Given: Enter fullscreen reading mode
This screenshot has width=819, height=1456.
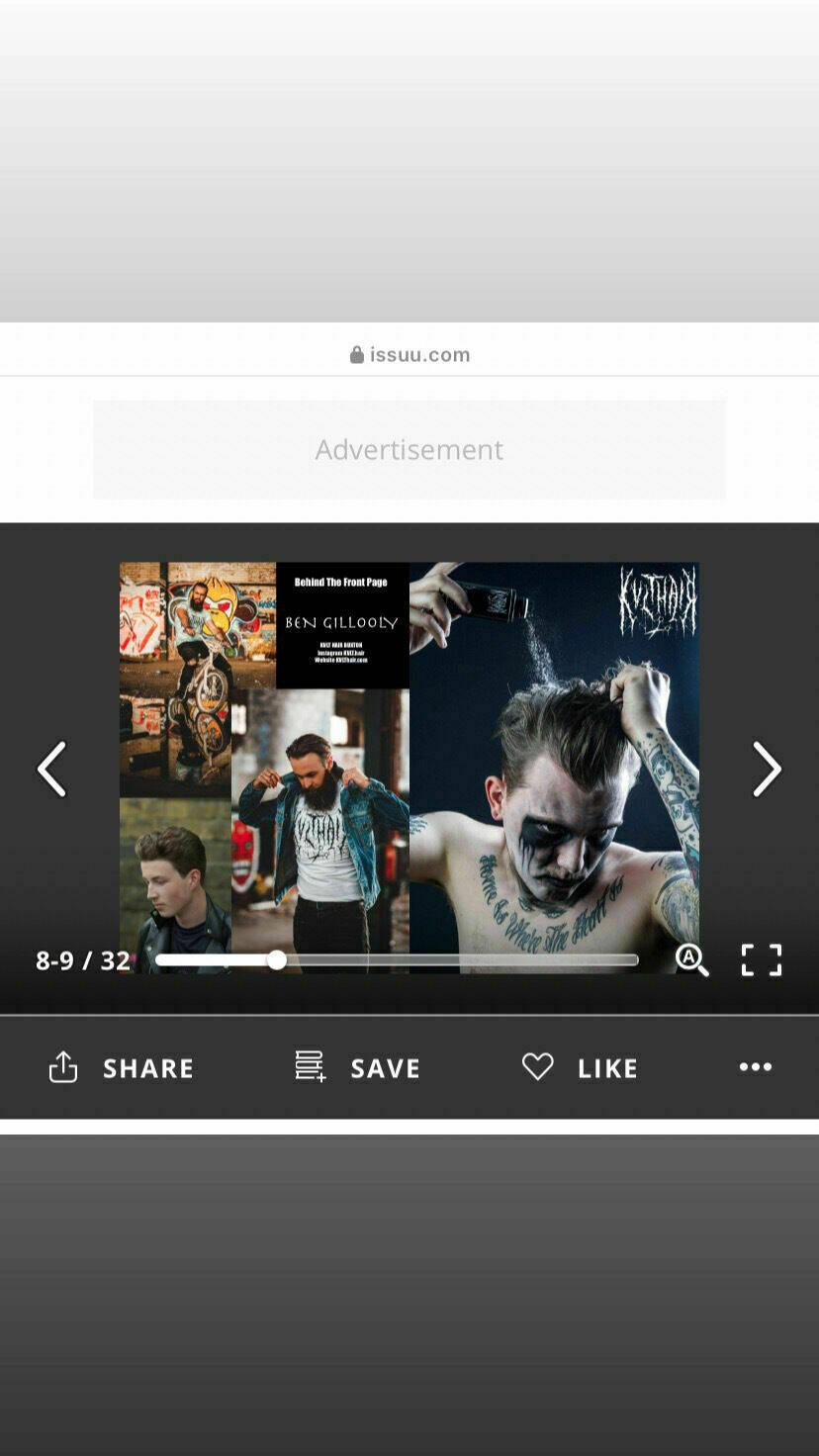Looking at the screenshot, I should tap(761, 959).
